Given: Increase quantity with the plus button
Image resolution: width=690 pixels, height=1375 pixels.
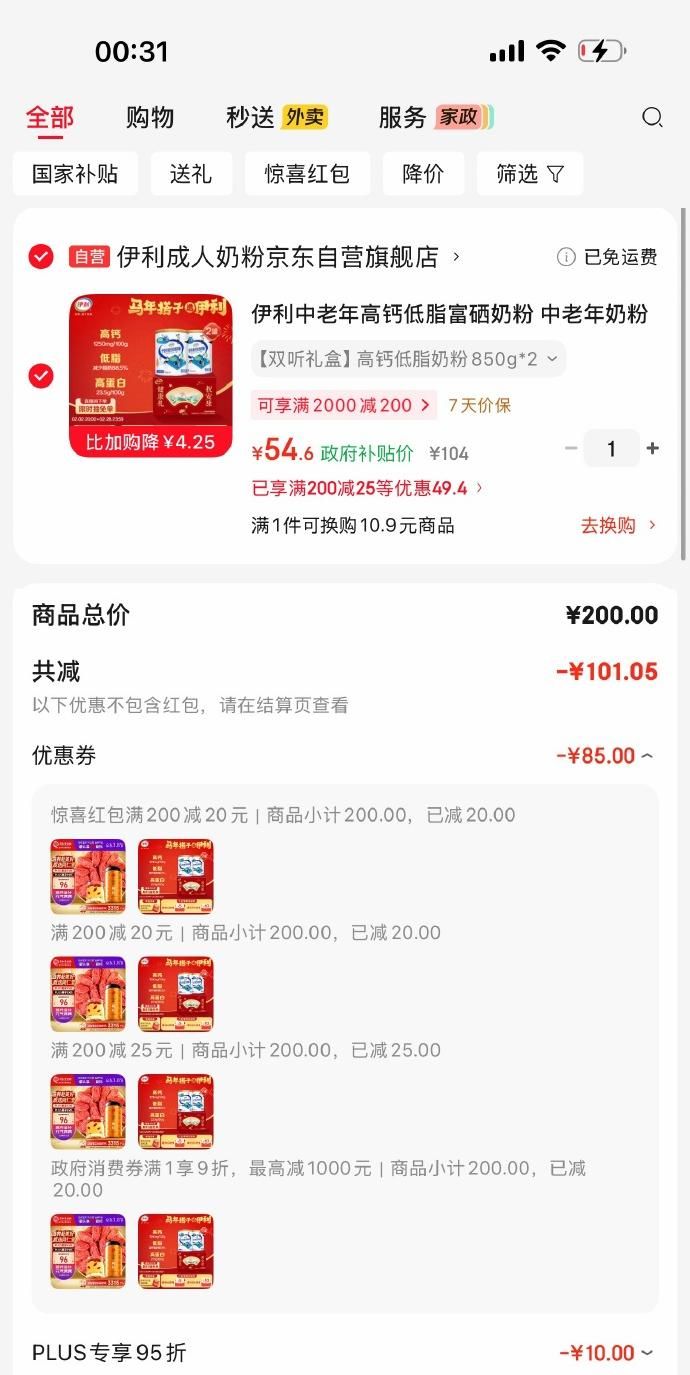Looking at the screenshot, I should click(x=653, y=449).
